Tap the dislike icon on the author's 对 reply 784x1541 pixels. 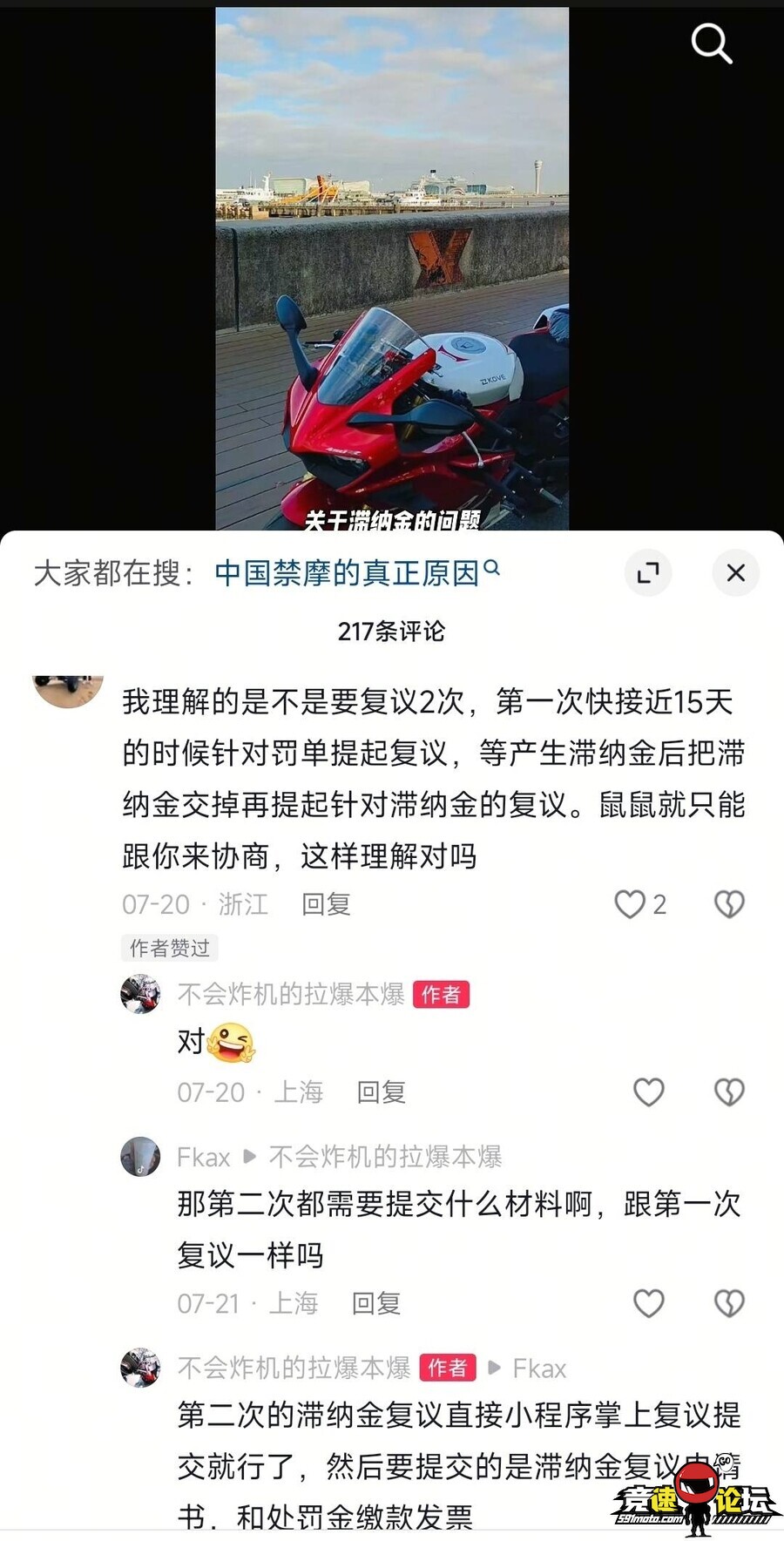coord(728,1092)
